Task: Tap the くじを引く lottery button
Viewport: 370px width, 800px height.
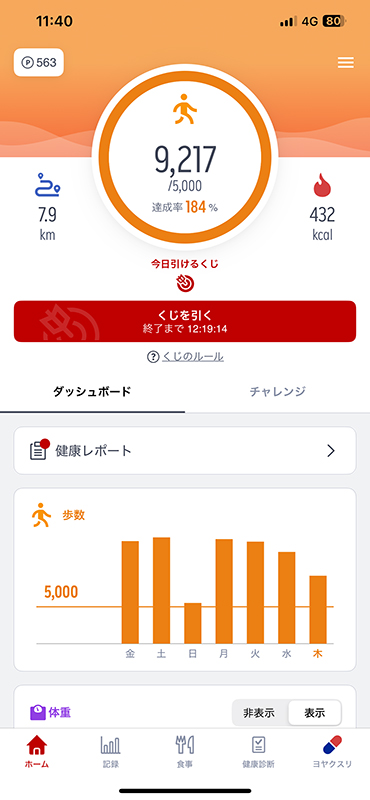Action: [x=185, y=321]
